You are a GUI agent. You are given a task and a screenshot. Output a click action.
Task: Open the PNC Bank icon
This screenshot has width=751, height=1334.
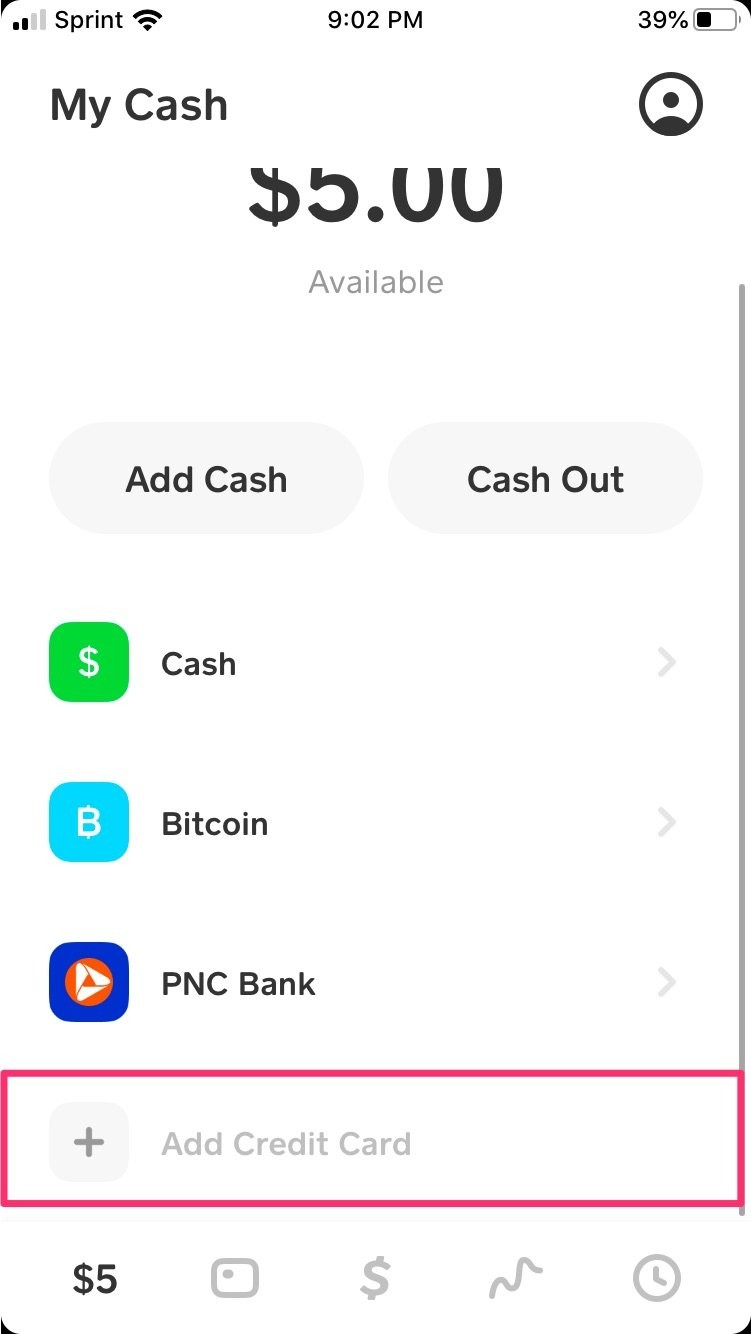point(88,982)
